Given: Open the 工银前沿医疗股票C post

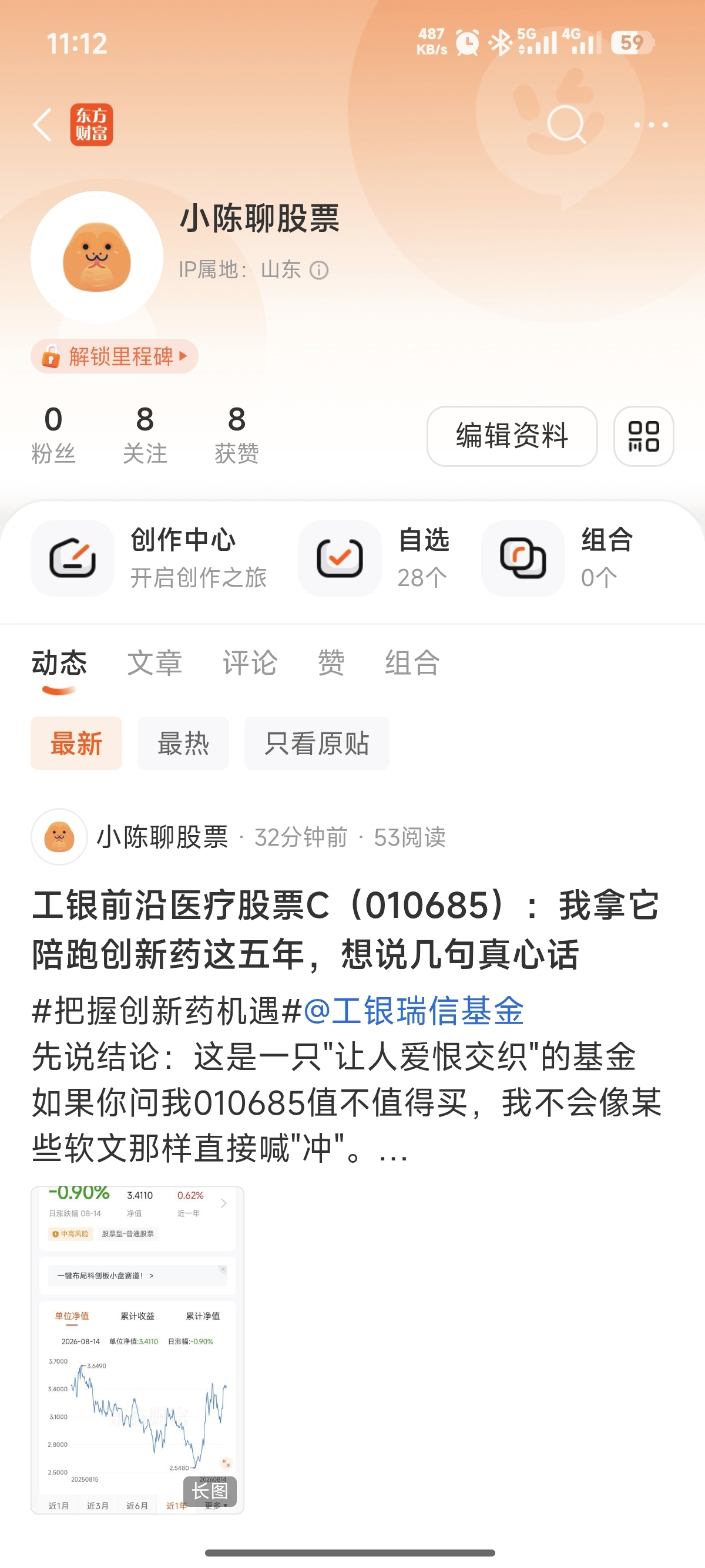Looking at the screenshot, I should point(346,929).
